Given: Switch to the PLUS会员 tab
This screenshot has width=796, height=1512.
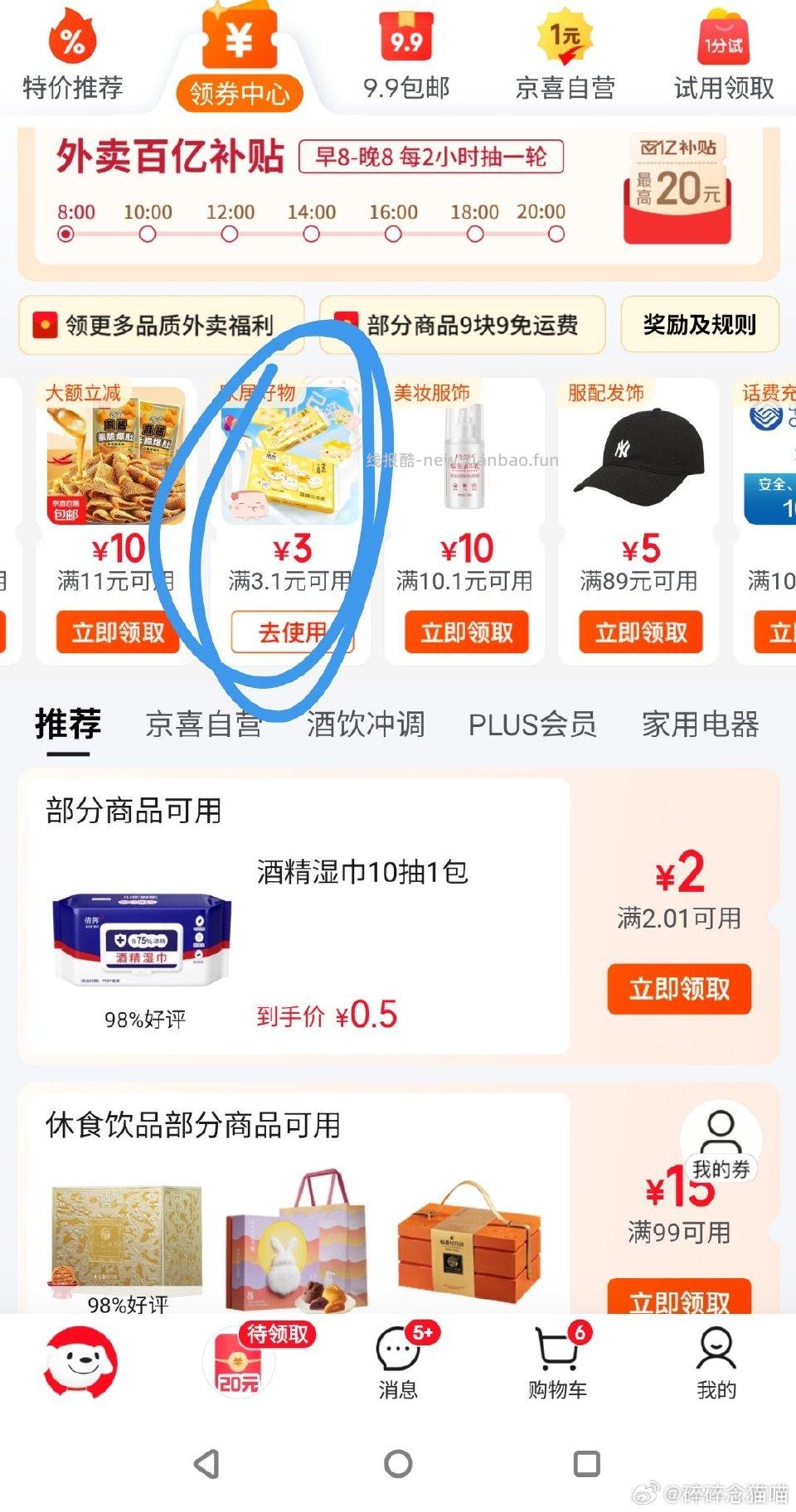Looking at the screenshot, I should 534,725.
